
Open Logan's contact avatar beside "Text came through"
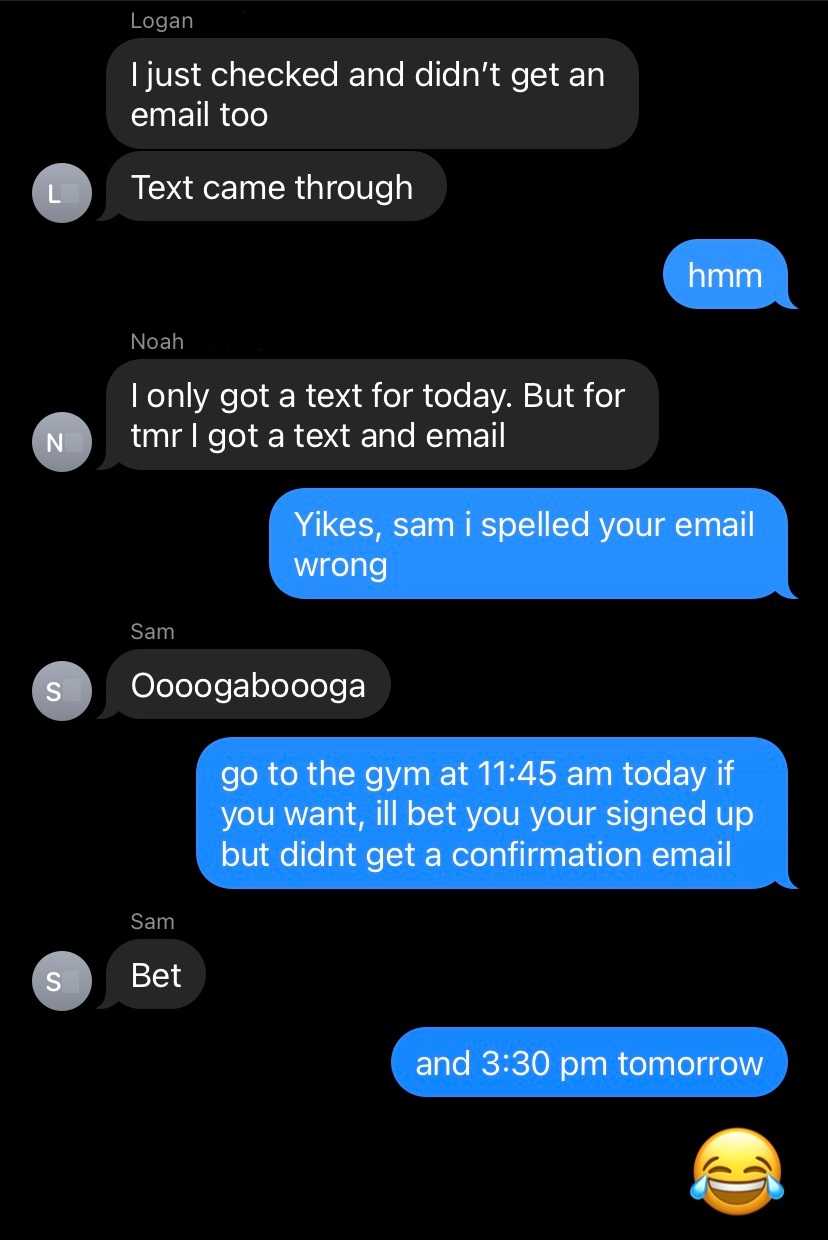pyautogui.click(x=62, y=192)
